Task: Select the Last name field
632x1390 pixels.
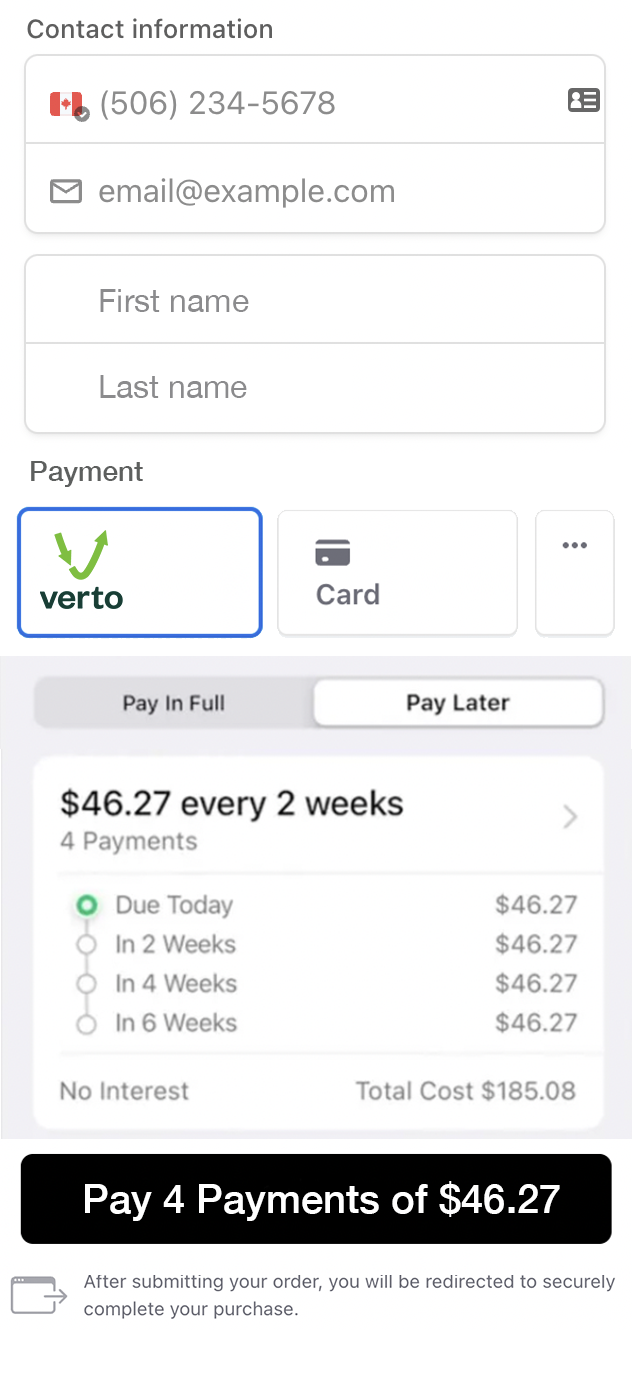Action: (315, 388)
